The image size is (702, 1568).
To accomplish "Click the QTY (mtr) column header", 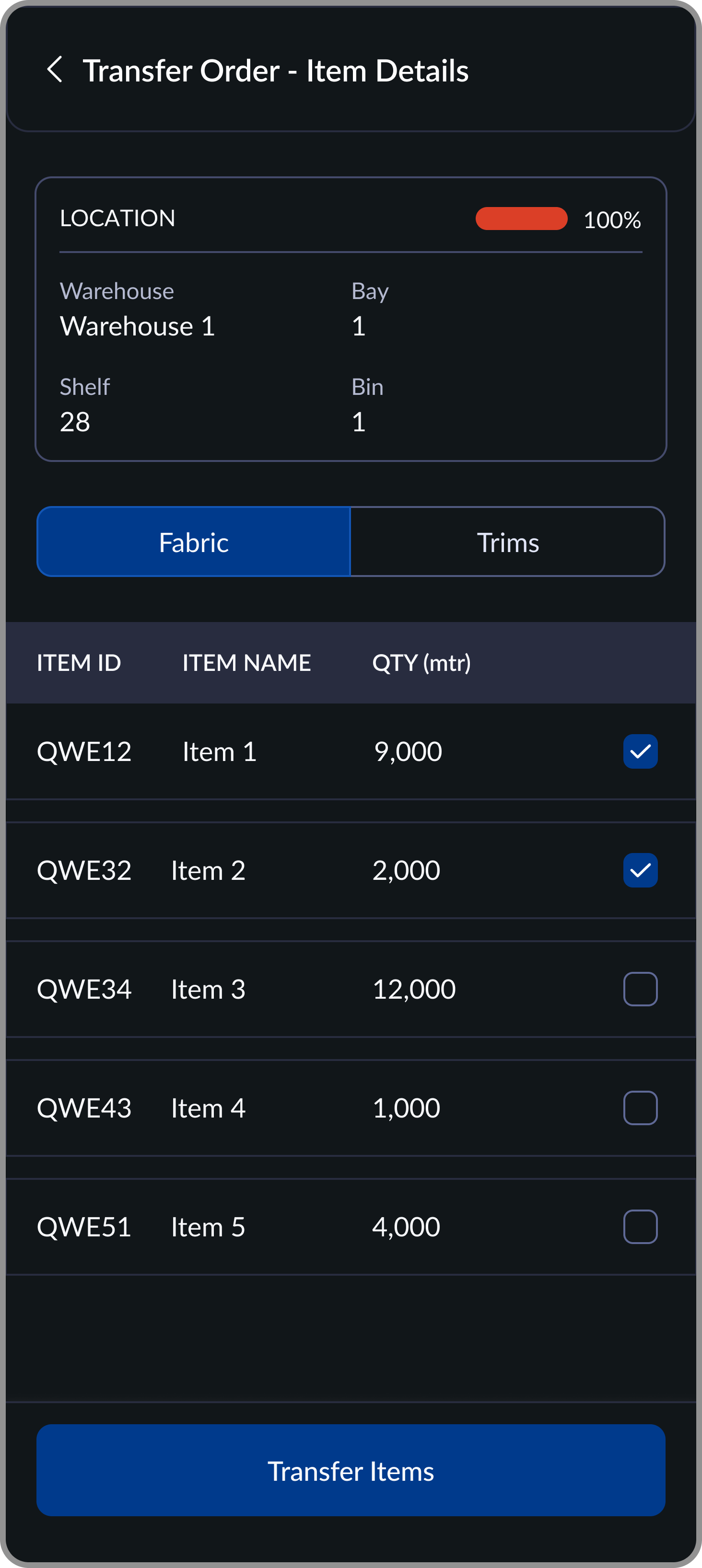I will (x=422, y=662).
